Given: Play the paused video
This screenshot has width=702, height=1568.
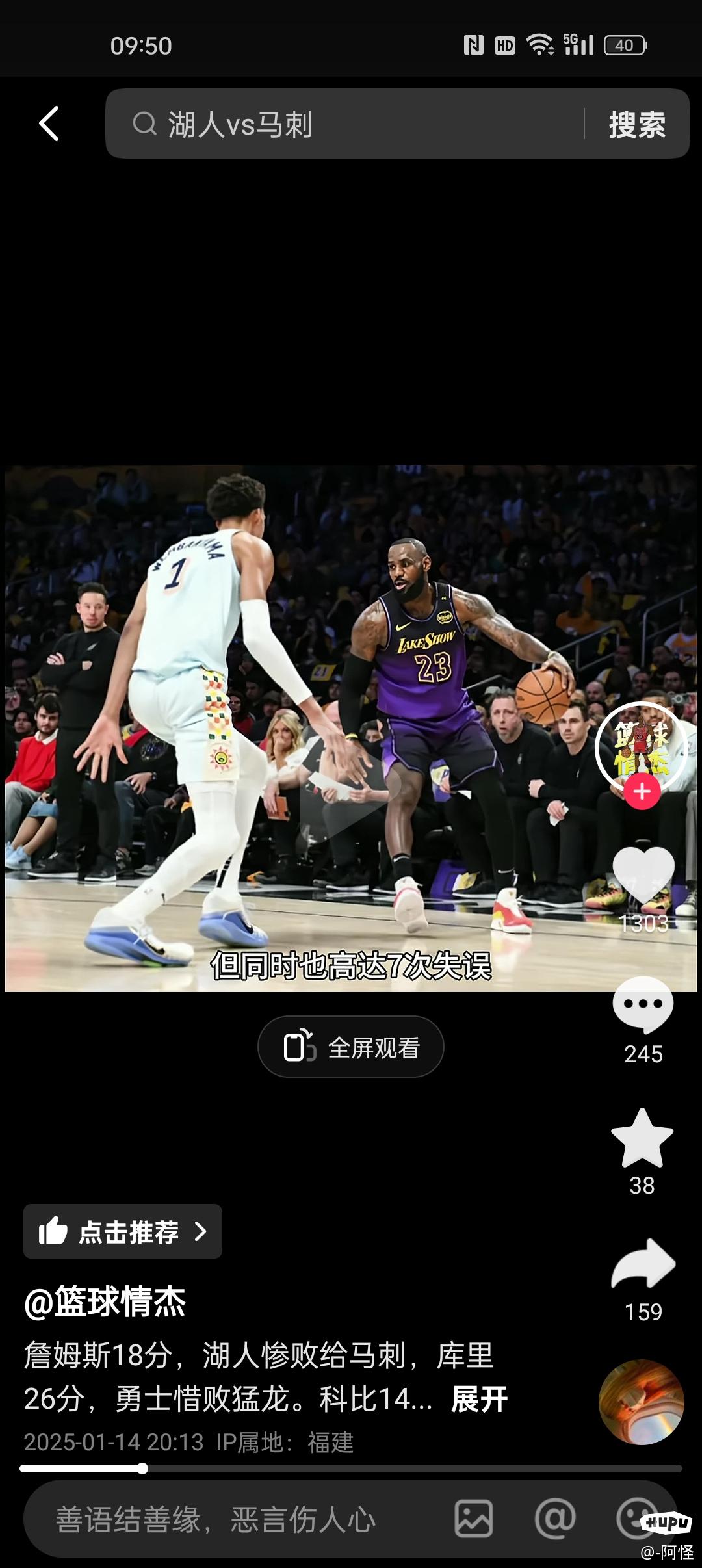Looking at the screenshot, I should click(x=350, y=787).
